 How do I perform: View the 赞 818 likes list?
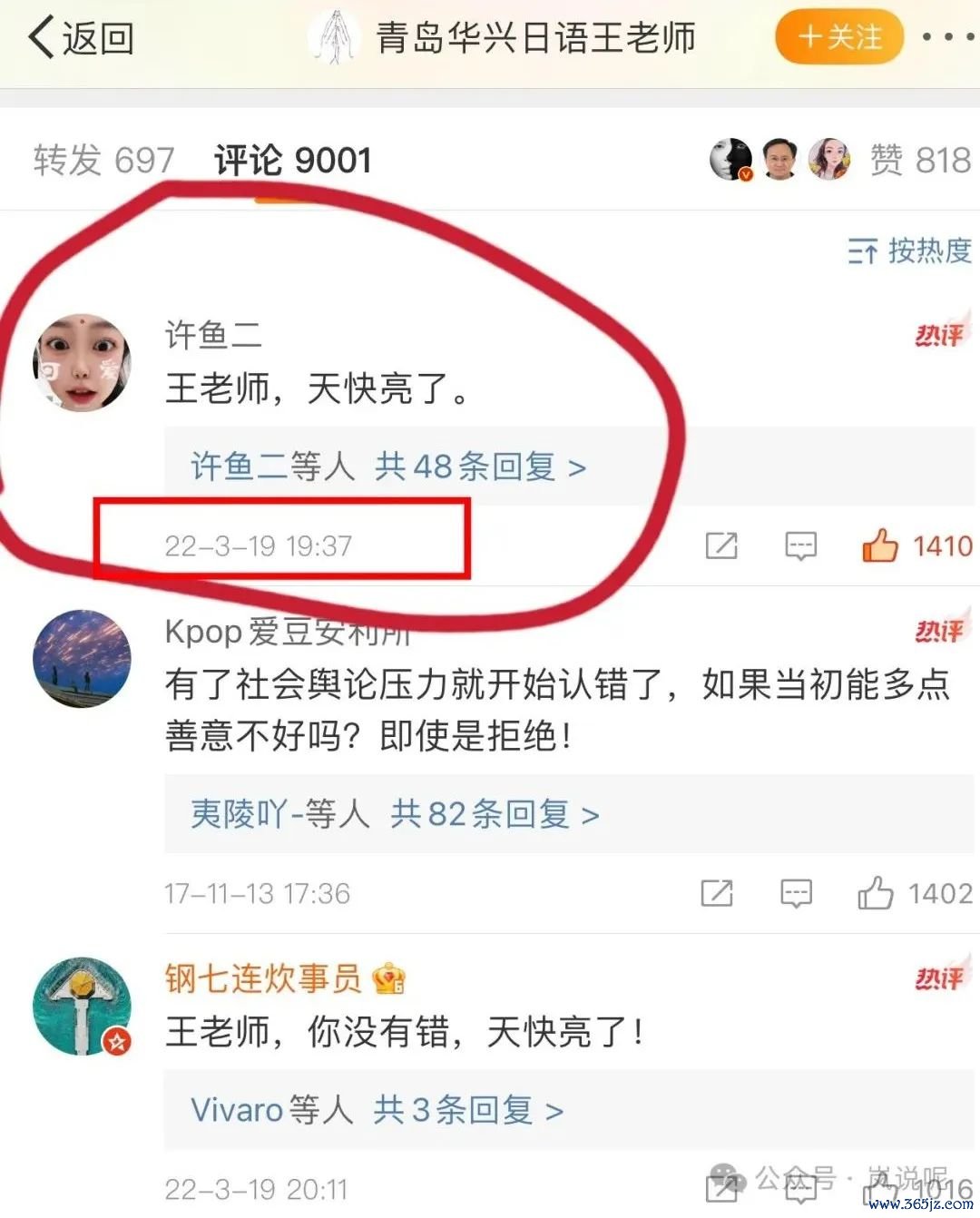click(x=919, y=161)
